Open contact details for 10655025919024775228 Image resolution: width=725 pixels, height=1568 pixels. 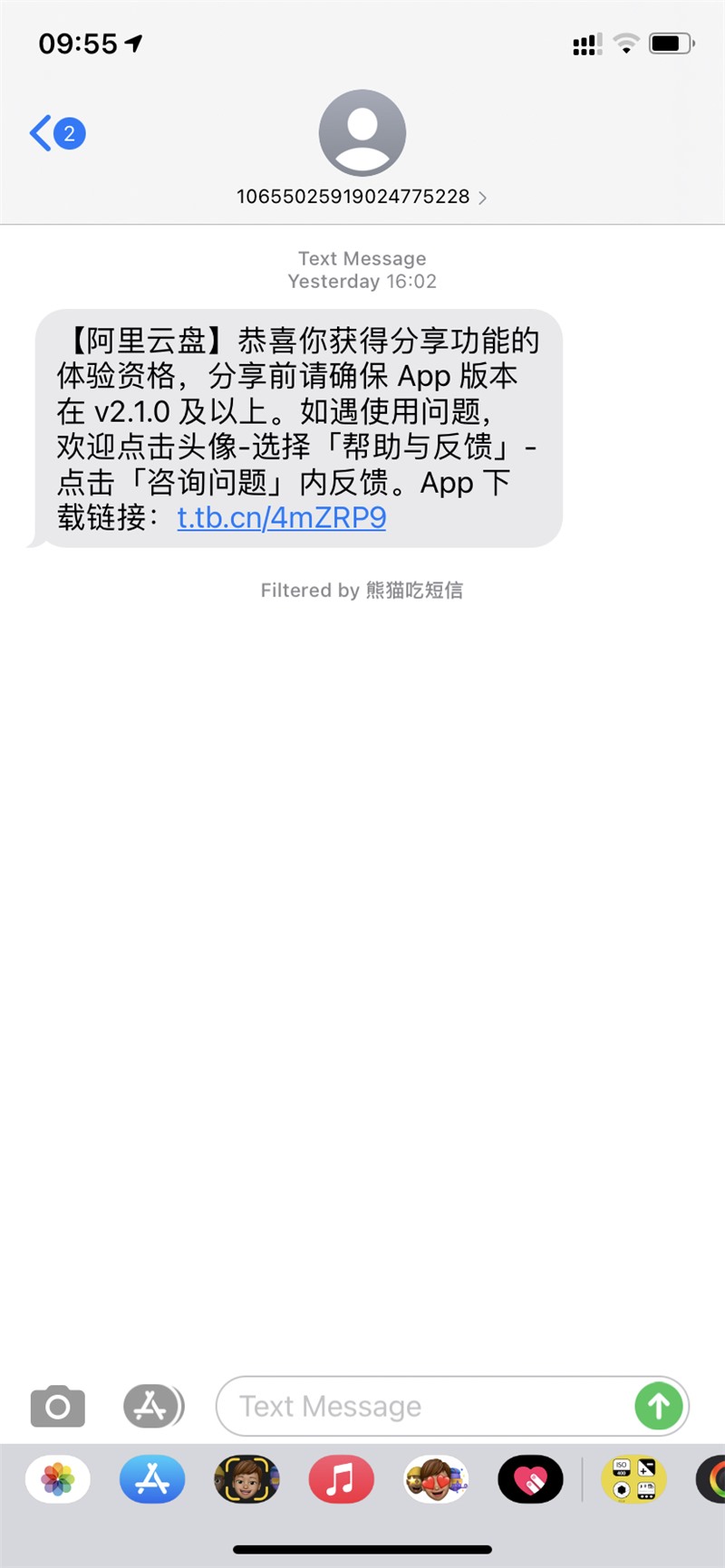(x=362, y=197)
